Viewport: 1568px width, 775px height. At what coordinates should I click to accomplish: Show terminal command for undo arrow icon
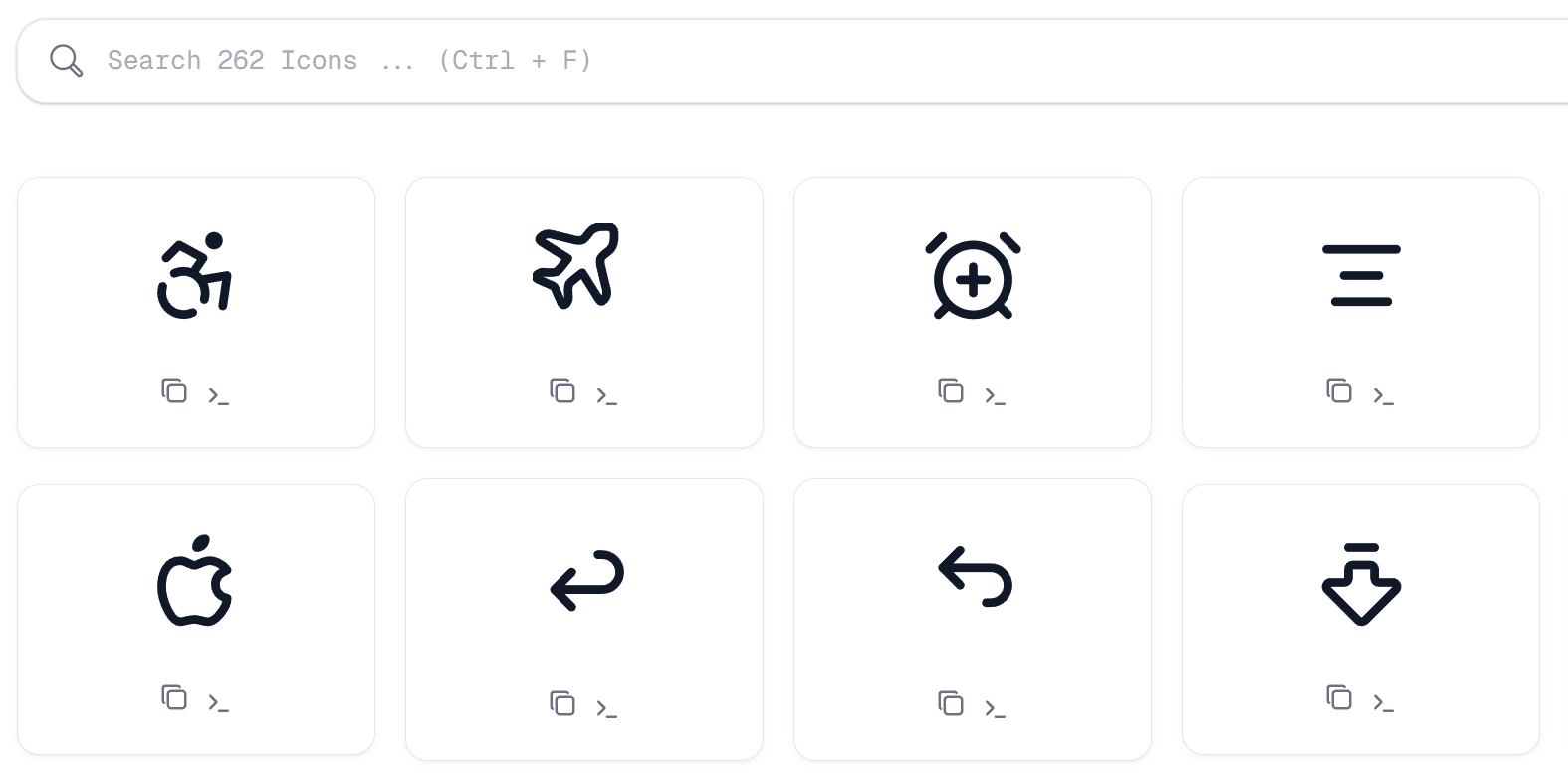(995, 709)
